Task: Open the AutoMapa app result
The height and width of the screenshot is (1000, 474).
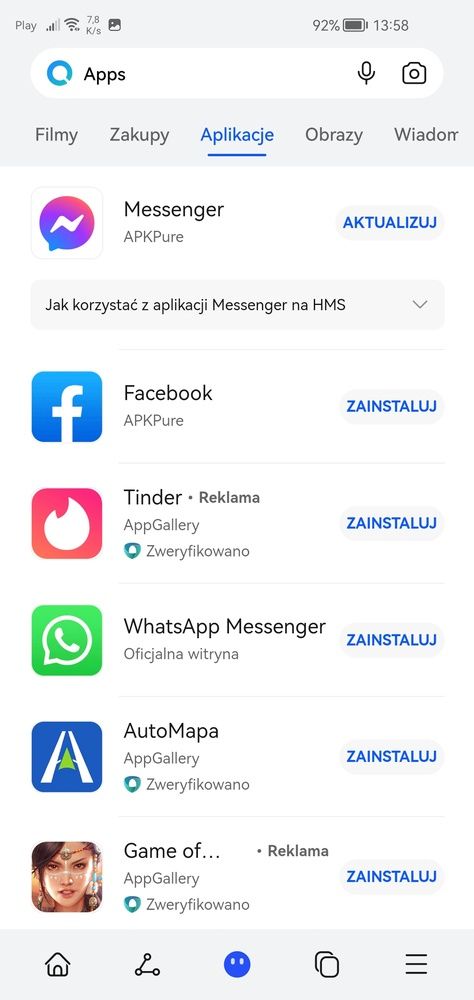Action: coord(171,731)
